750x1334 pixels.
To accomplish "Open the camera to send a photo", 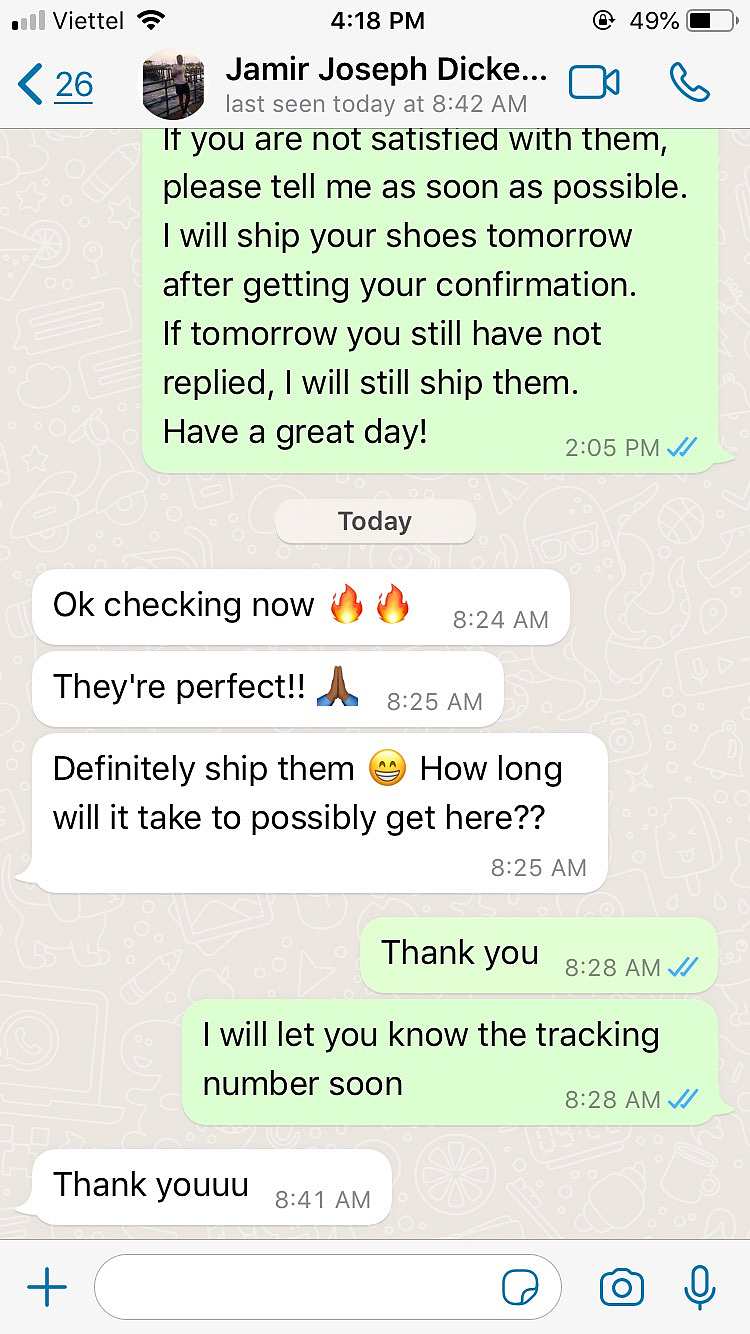I will point(622,1288).
